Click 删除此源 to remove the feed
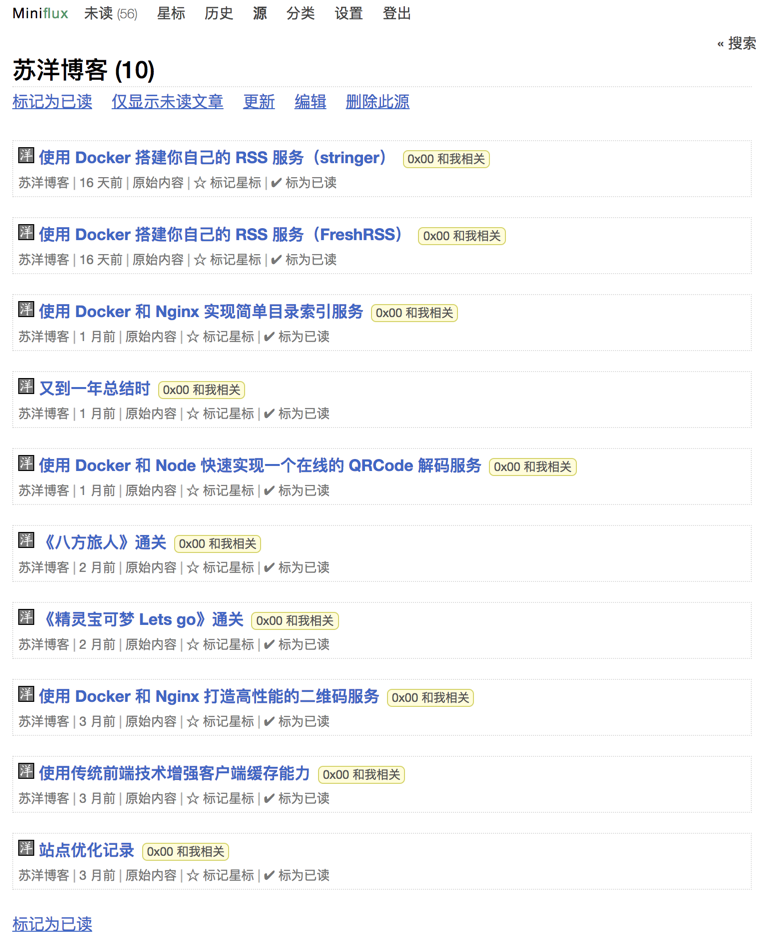 point(377,102)
